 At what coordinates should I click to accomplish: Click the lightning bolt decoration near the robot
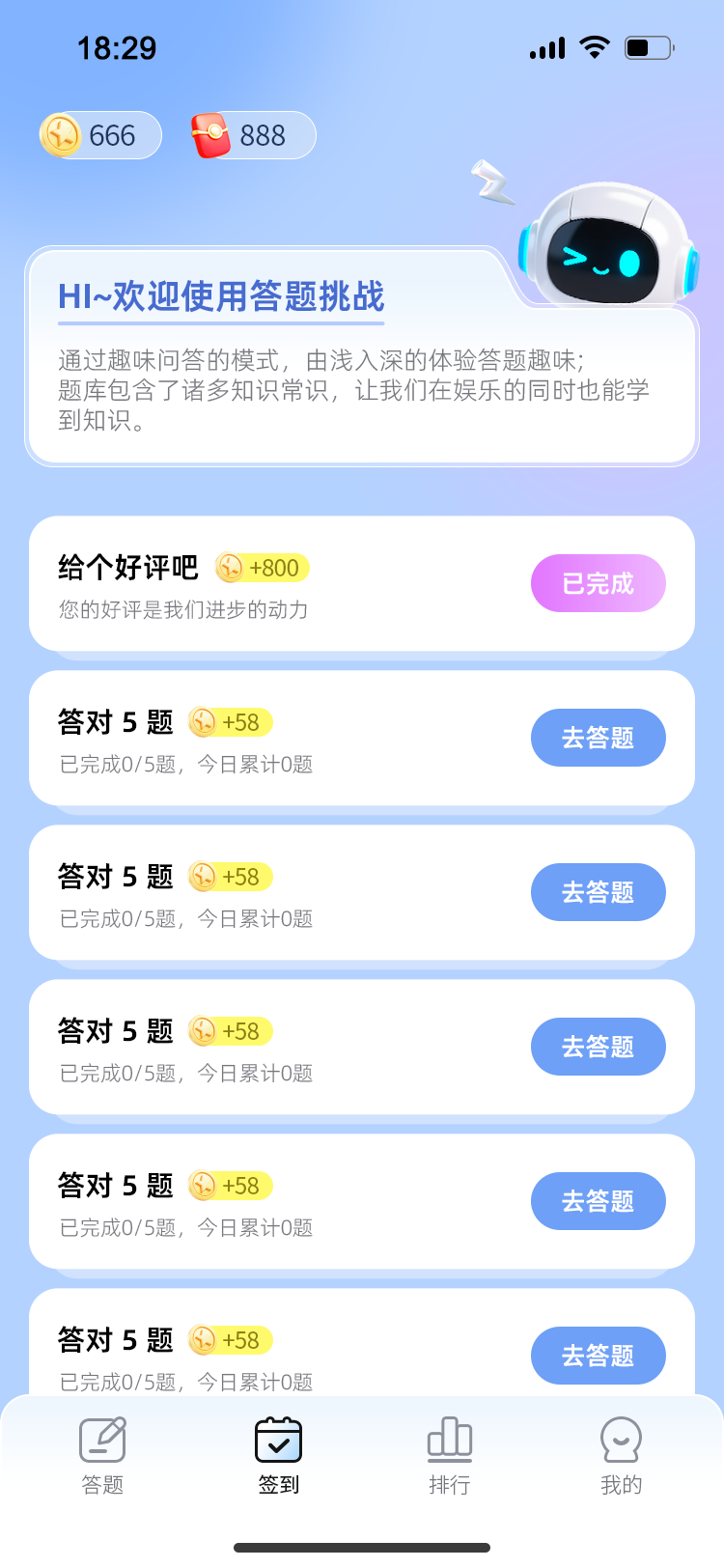490,183
